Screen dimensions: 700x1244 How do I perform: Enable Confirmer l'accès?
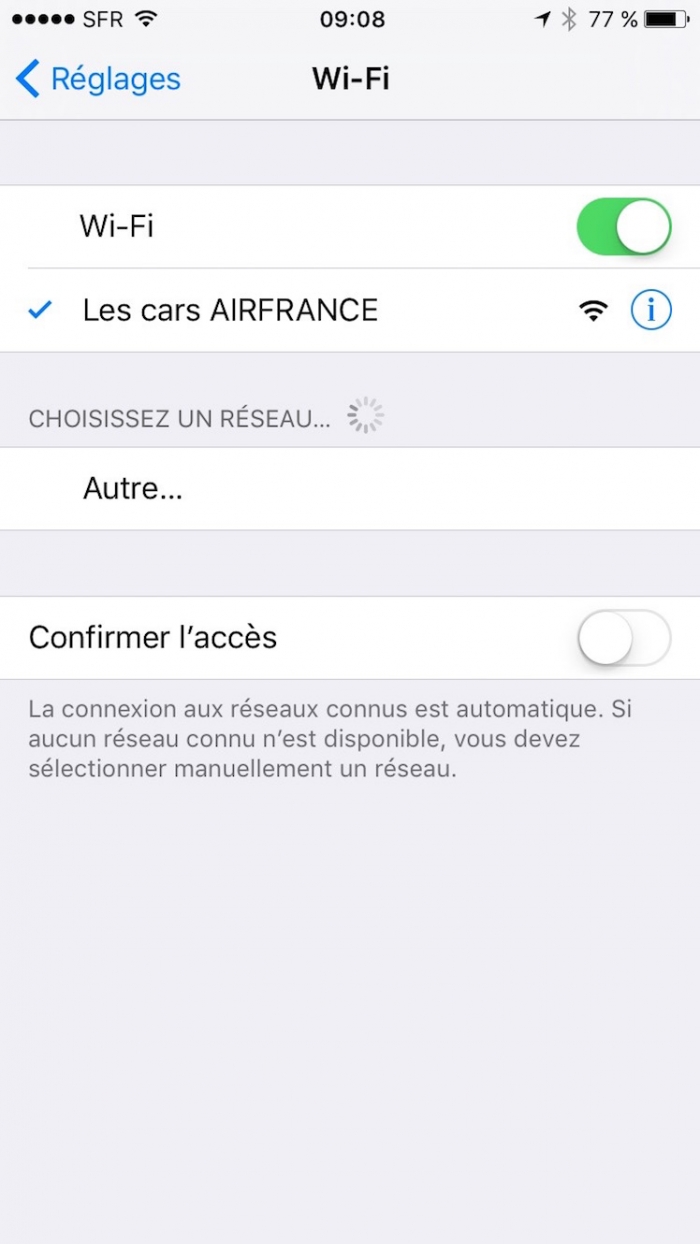623,637
